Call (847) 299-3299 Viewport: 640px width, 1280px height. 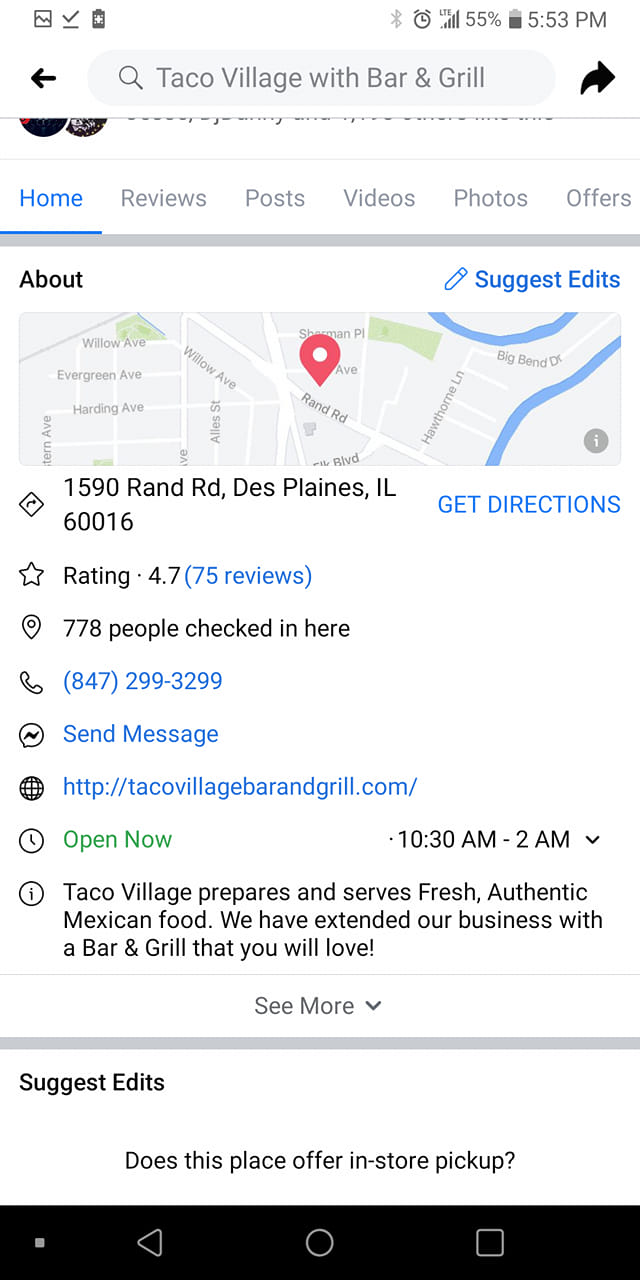(x=143, y=681)
